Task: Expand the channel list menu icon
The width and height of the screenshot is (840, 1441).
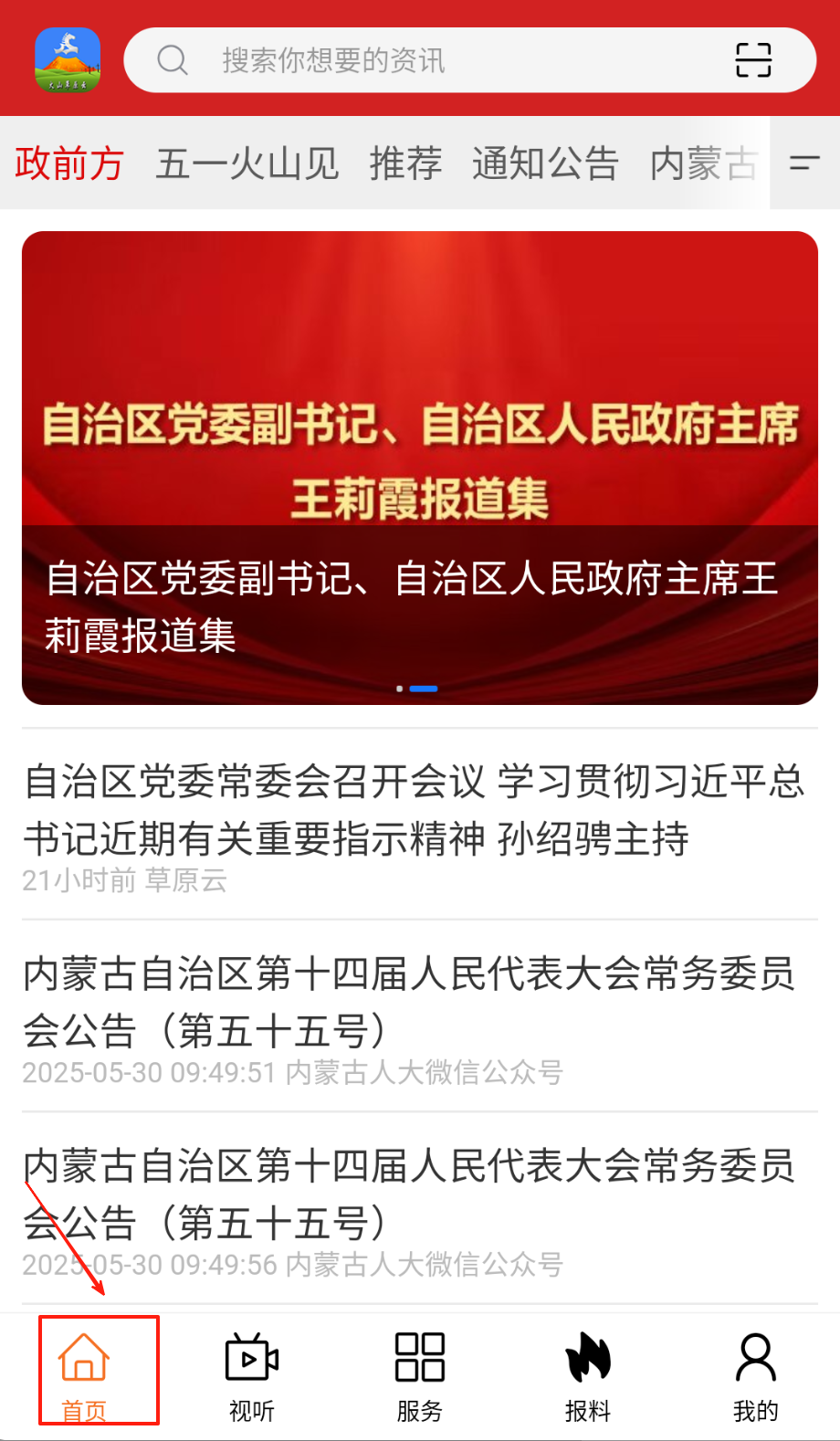Action: 804,164
